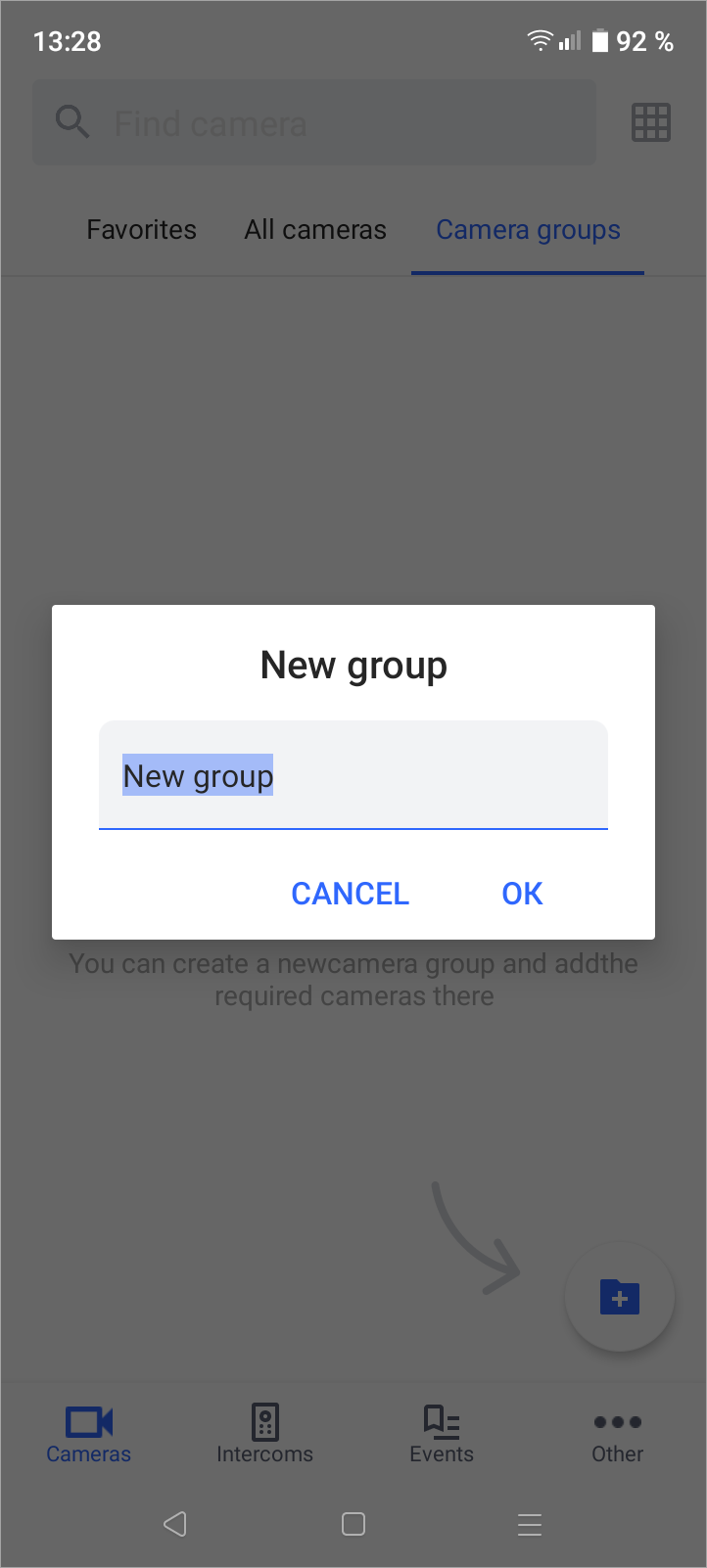The image size is (707, 1568).
Task: Change the camera grid layout
Action: [651, 123]
